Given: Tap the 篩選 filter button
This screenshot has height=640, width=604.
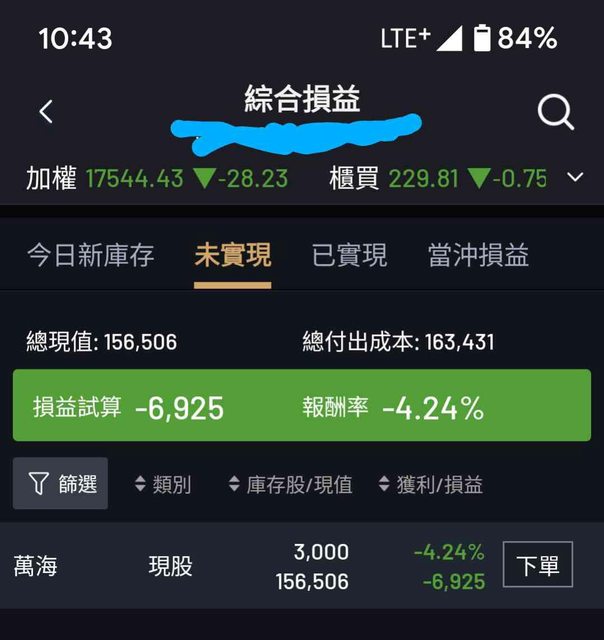Looking at the screenshot, I should pos(60,484).
